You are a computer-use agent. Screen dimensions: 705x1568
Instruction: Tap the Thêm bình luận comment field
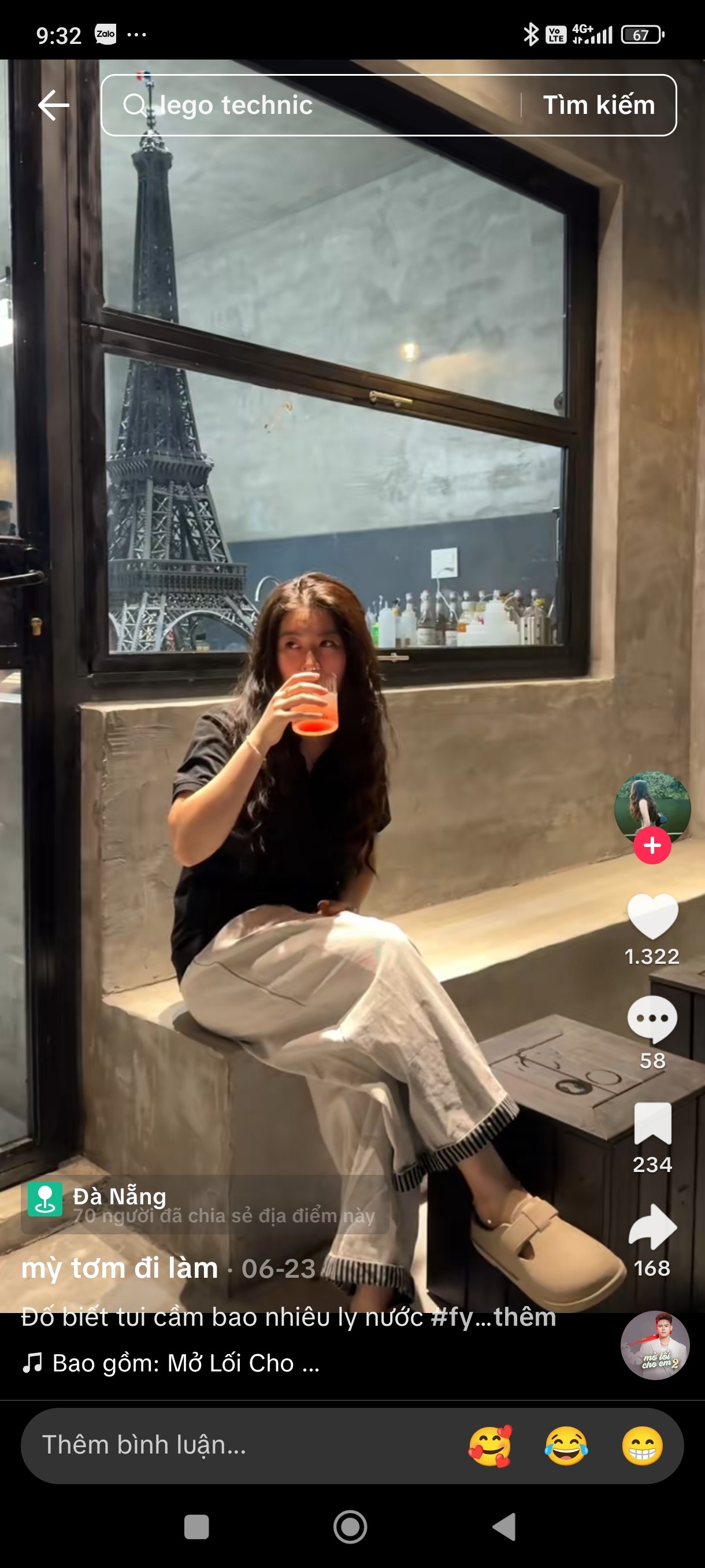click(243, 1445)
